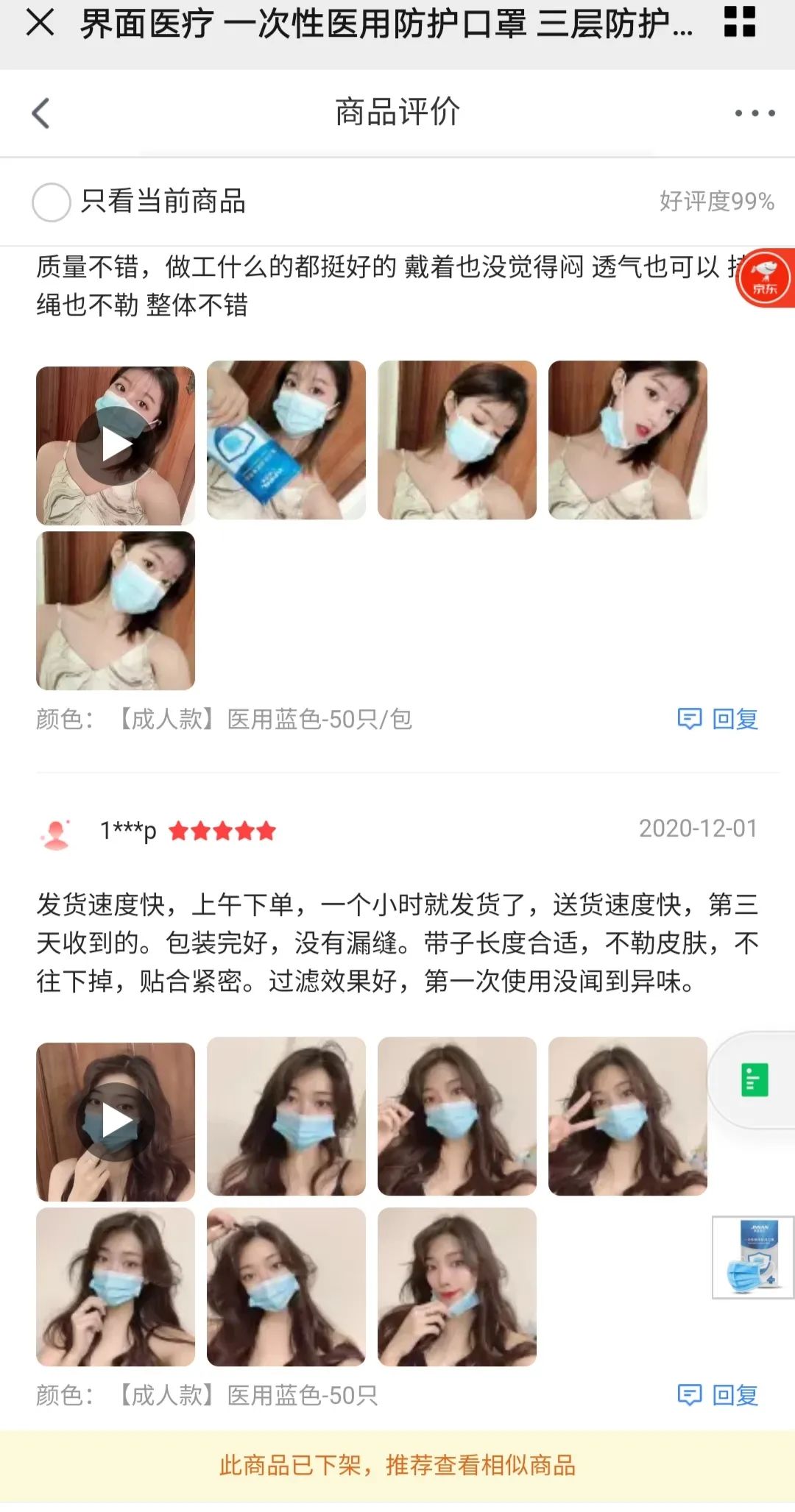Select 只看当前商品 filter option
The image size is (795, 1512).
52,202
